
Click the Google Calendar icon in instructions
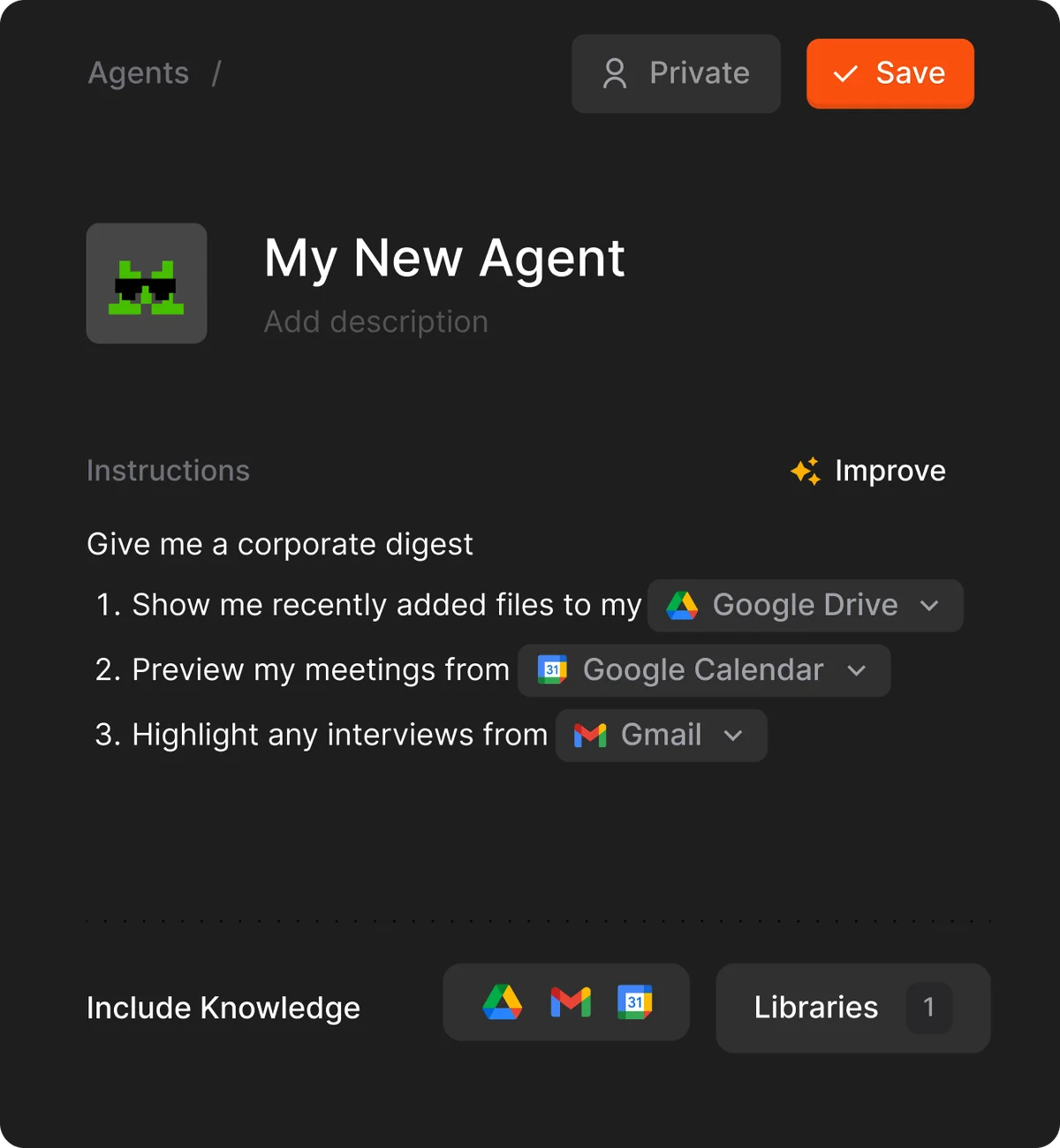point(551,669)
